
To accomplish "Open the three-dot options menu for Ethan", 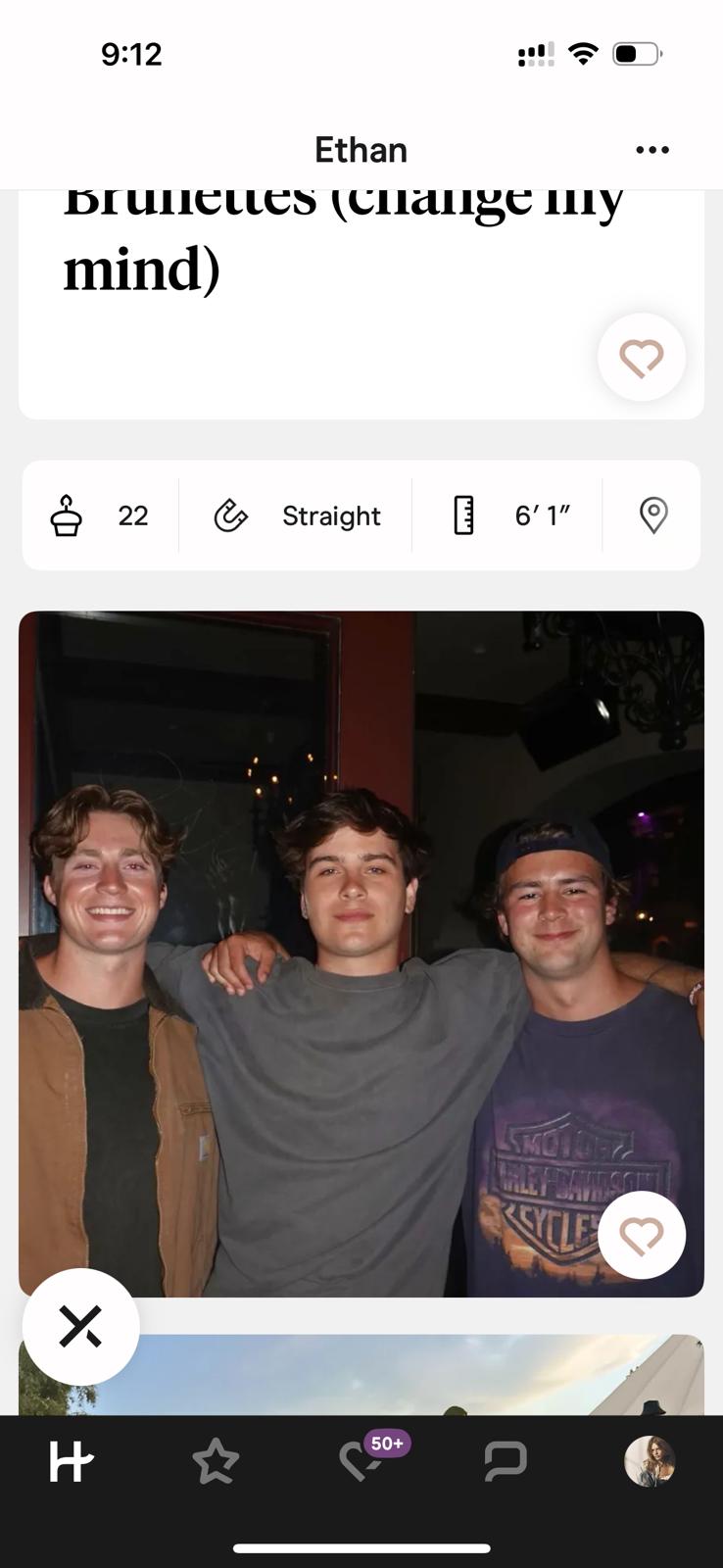I will pyautogui.click(x=651, y=150).
